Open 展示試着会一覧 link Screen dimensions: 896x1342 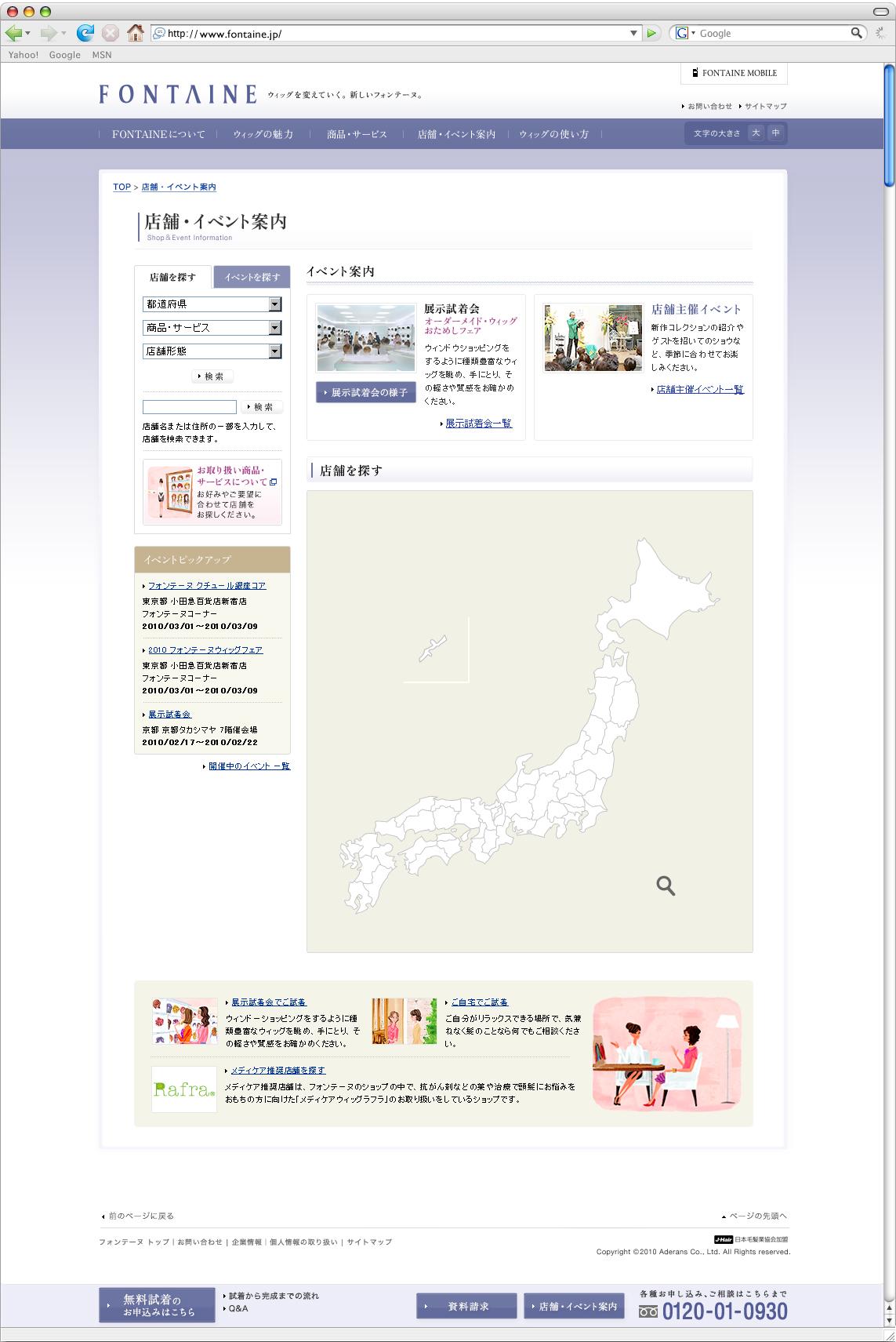pyautogui.click(x=478, y=424)
